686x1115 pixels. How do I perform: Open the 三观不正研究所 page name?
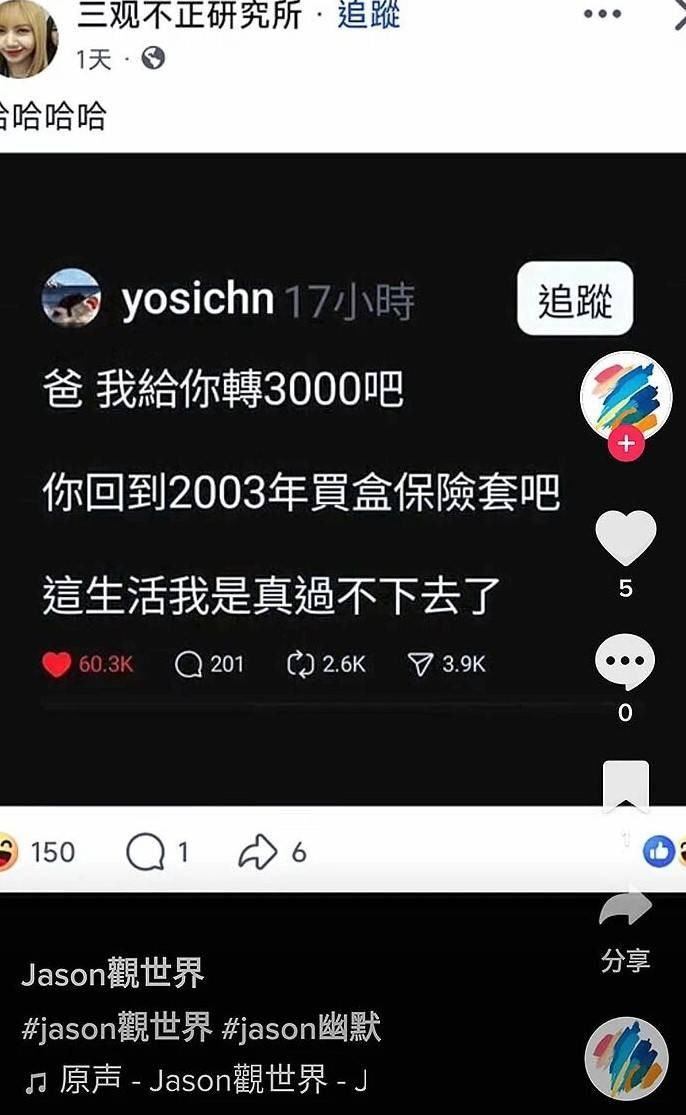pos(190,14)
